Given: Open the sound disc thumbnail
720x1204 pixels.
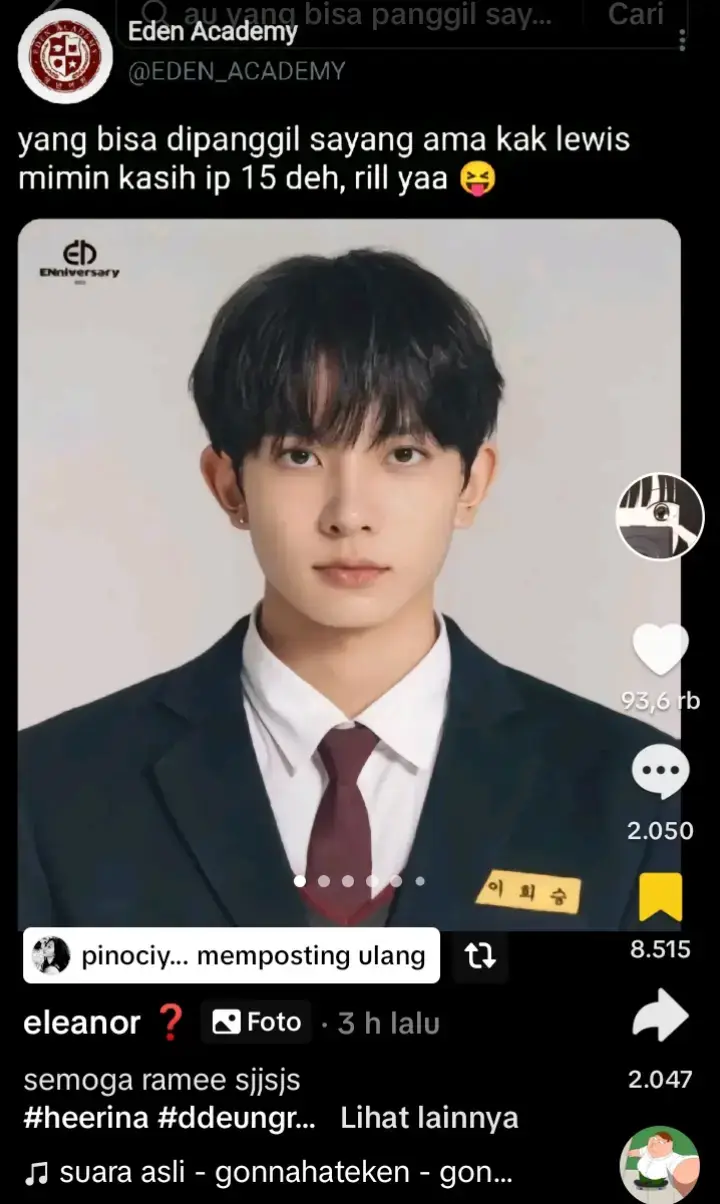Looking at the screenshot, I should (659, 1165).
